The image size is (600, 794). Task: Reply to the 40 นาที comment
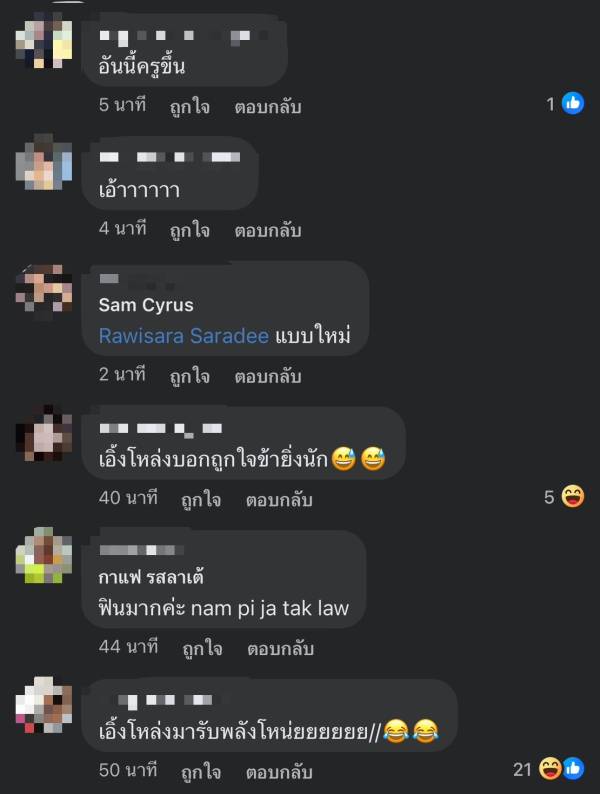(280, 499)
